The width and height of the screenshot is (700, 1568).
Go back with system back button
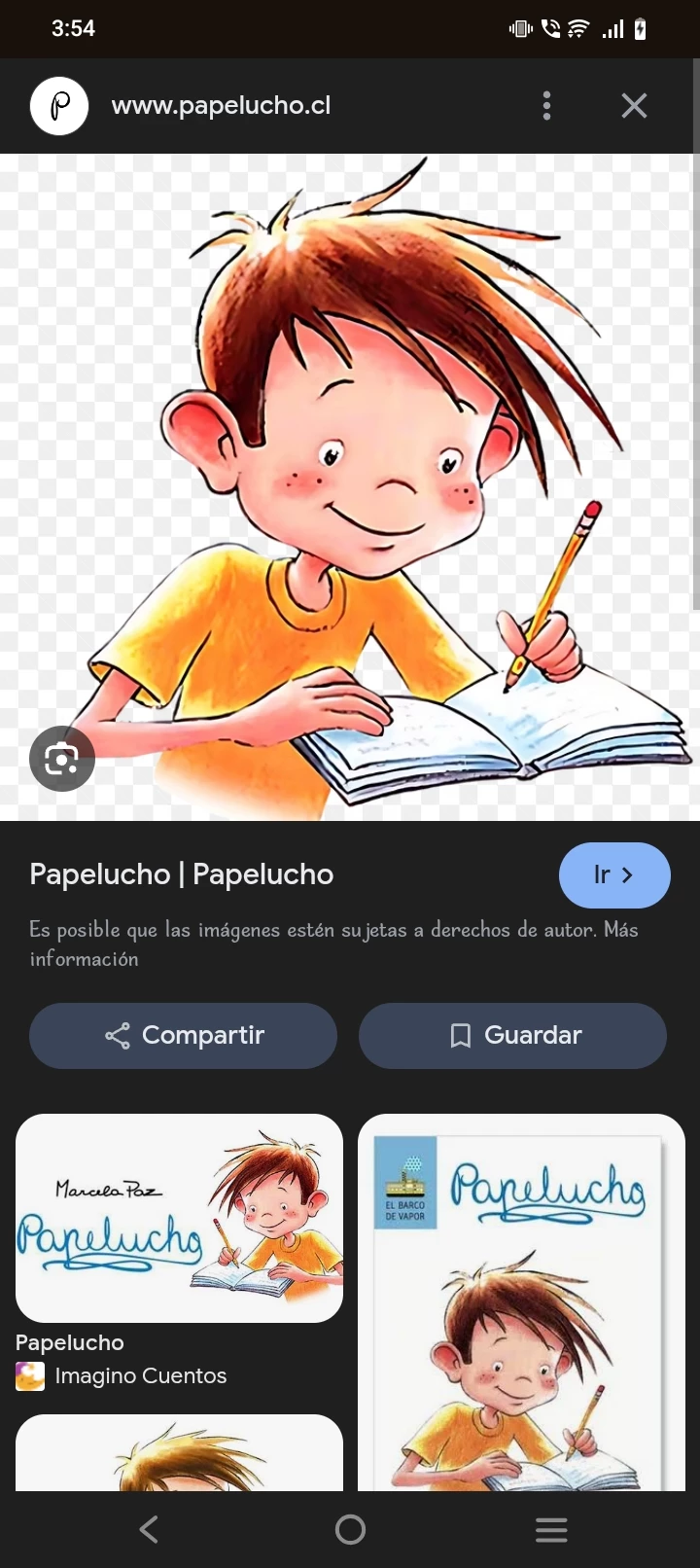tap(149, 1530)
